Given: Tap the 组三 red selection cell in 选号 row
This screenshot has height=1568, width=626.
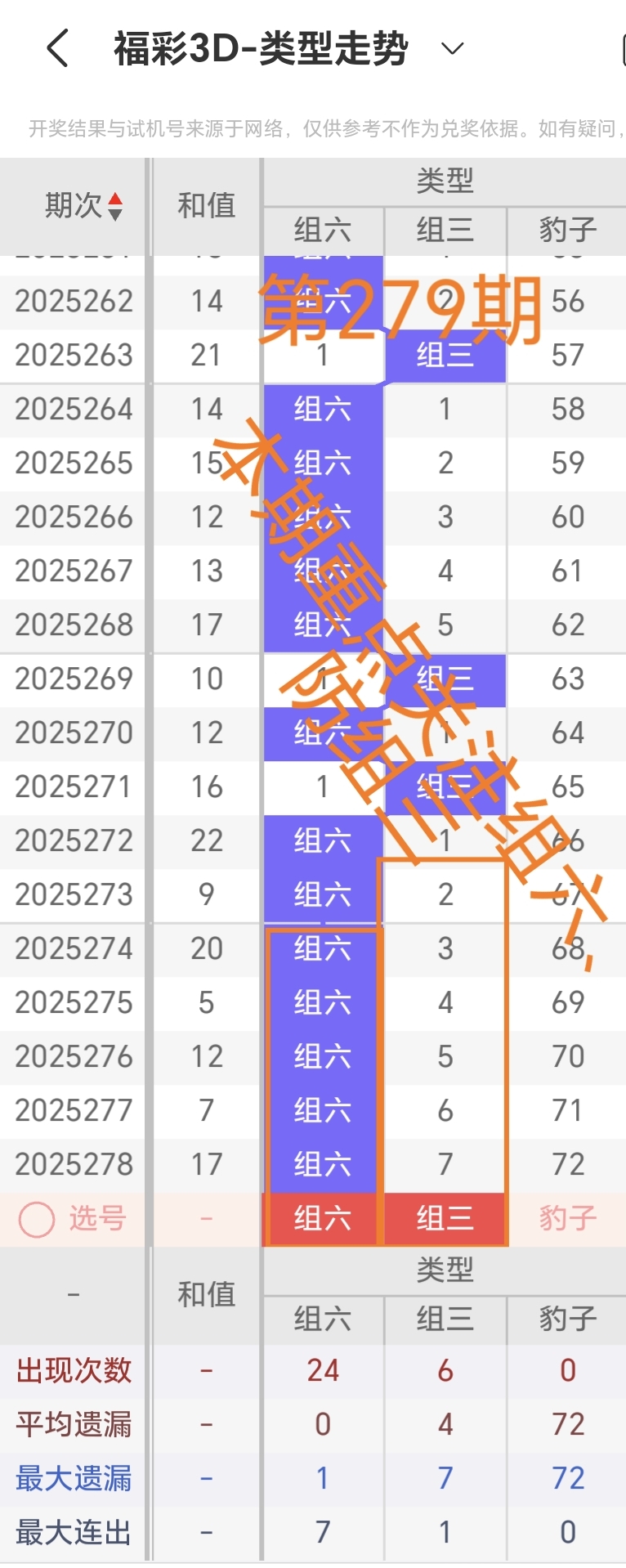Looking at the screenshot, I should click(x=445, y=1217).
